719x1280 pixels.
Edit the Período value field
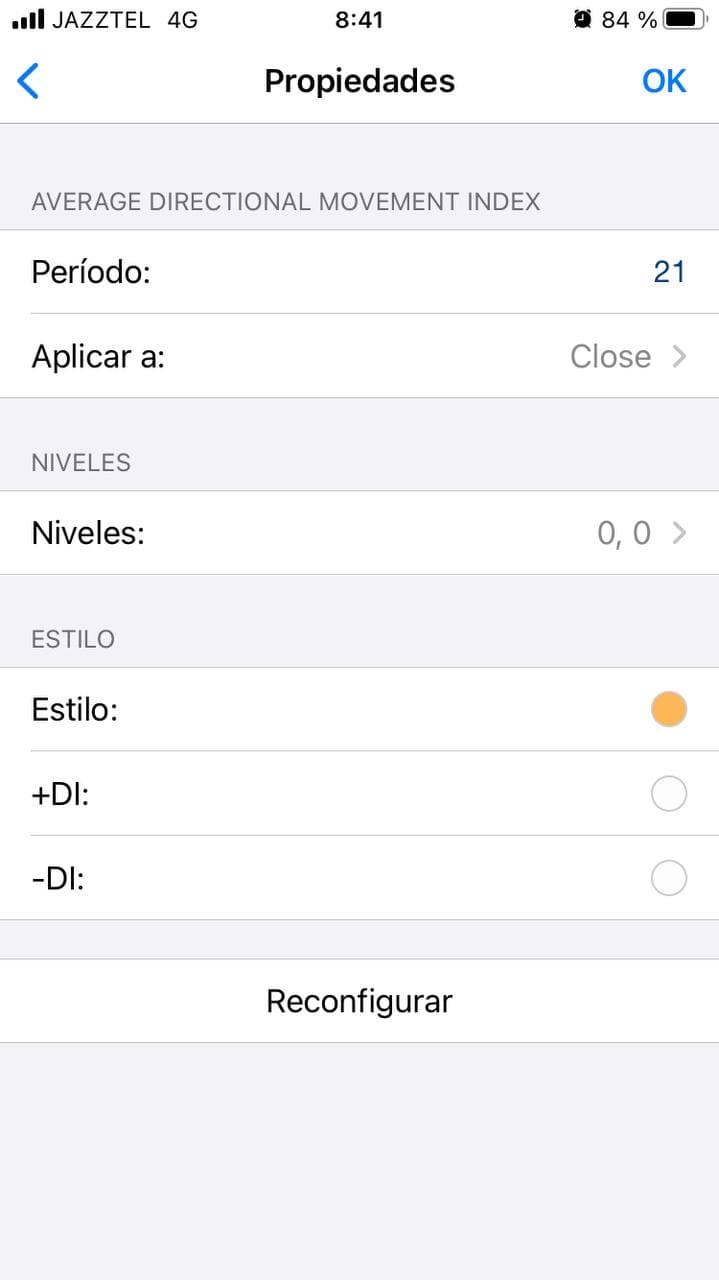pos(668,272)
